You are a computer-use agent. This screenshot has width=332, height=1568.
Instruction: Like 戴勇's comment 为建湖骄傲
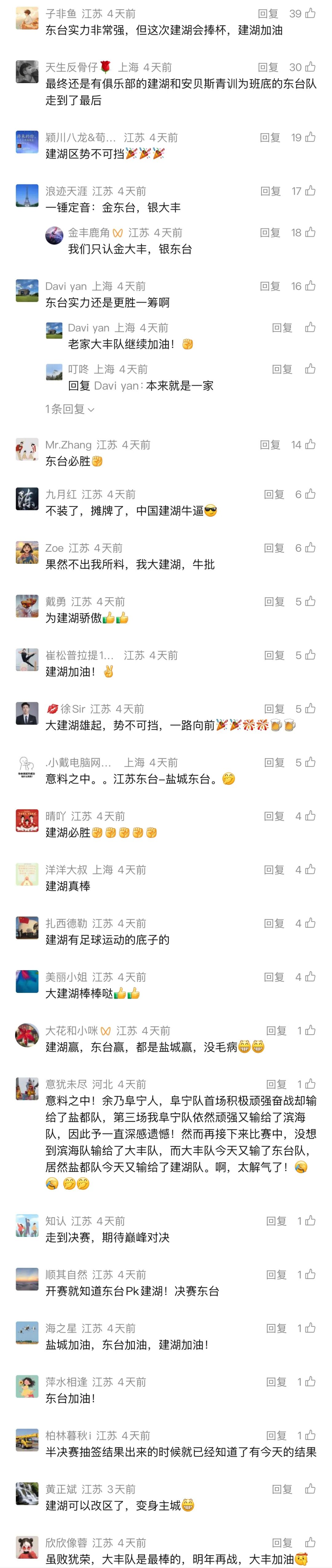(310, 601)
